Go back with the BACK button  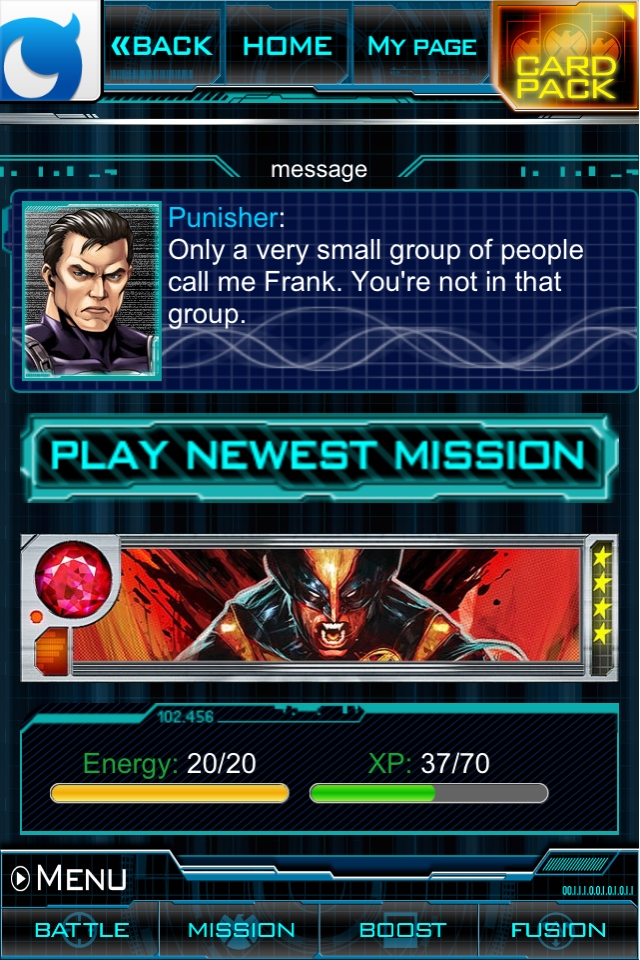pyautogui.click(x=162, y=46)
